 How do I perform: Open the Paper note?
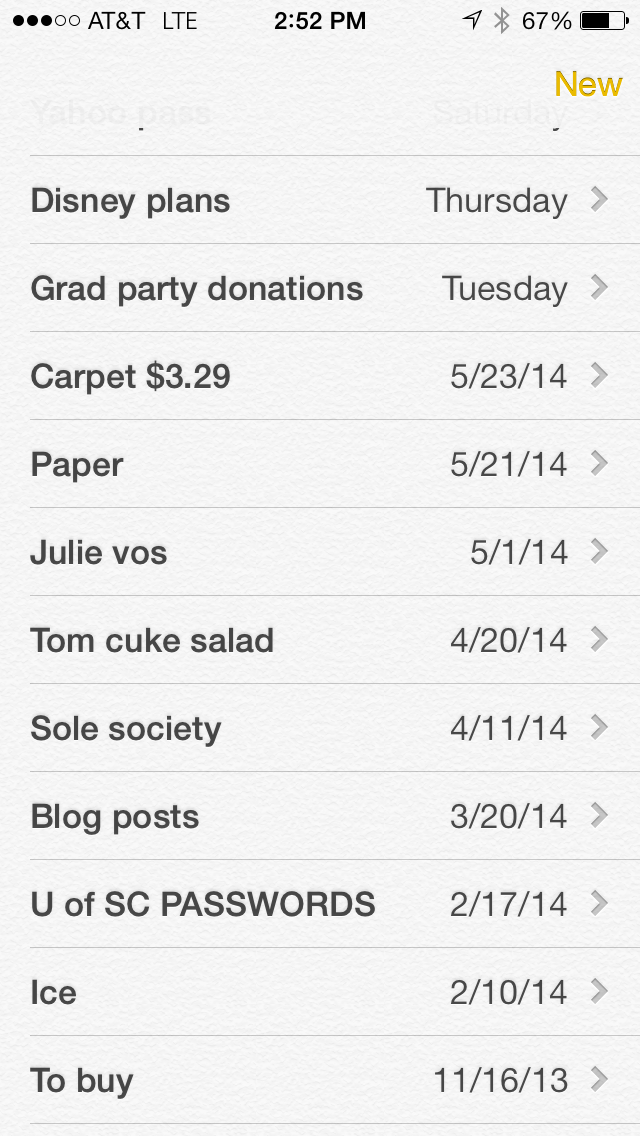point(320,465)
